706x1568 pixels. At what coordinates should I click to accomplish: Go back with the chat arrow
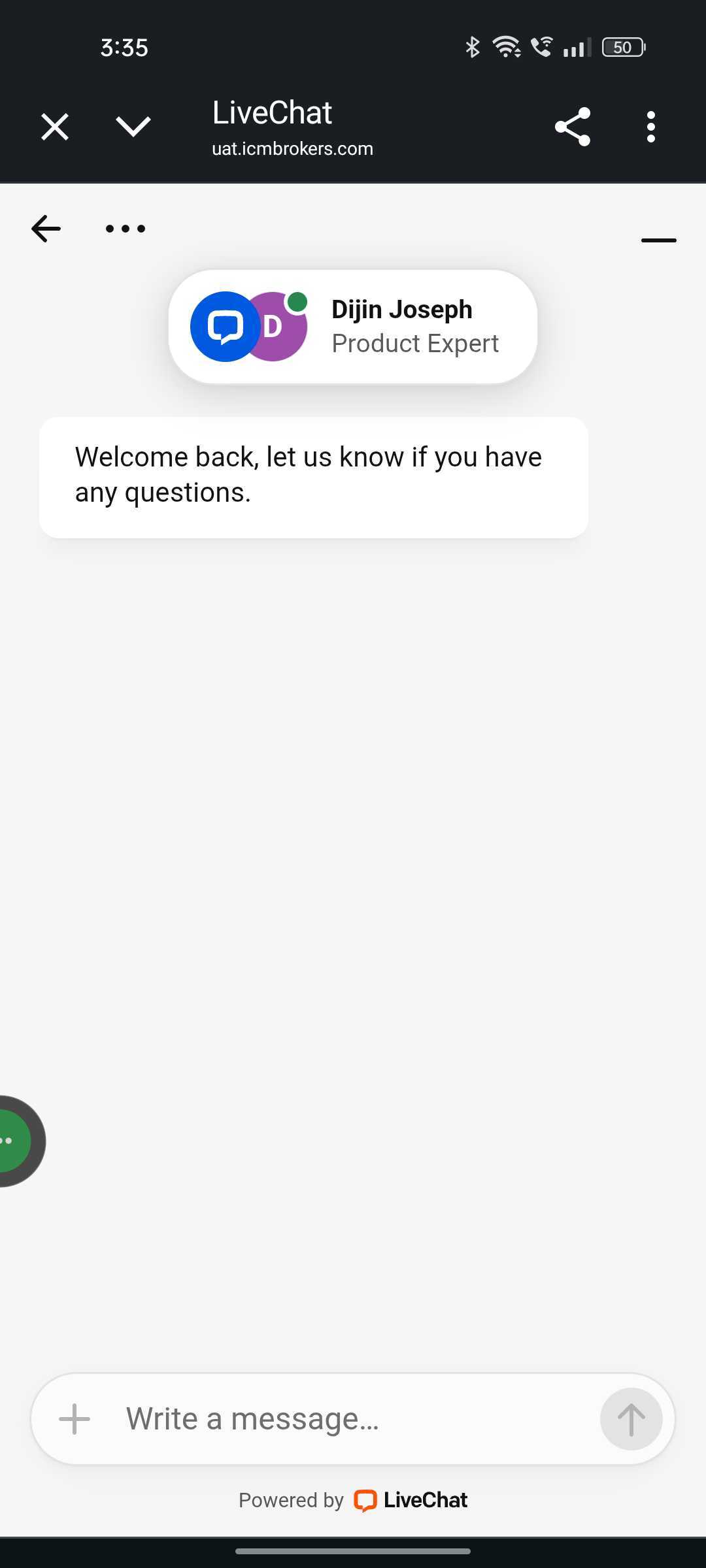(x=46, y=229)
